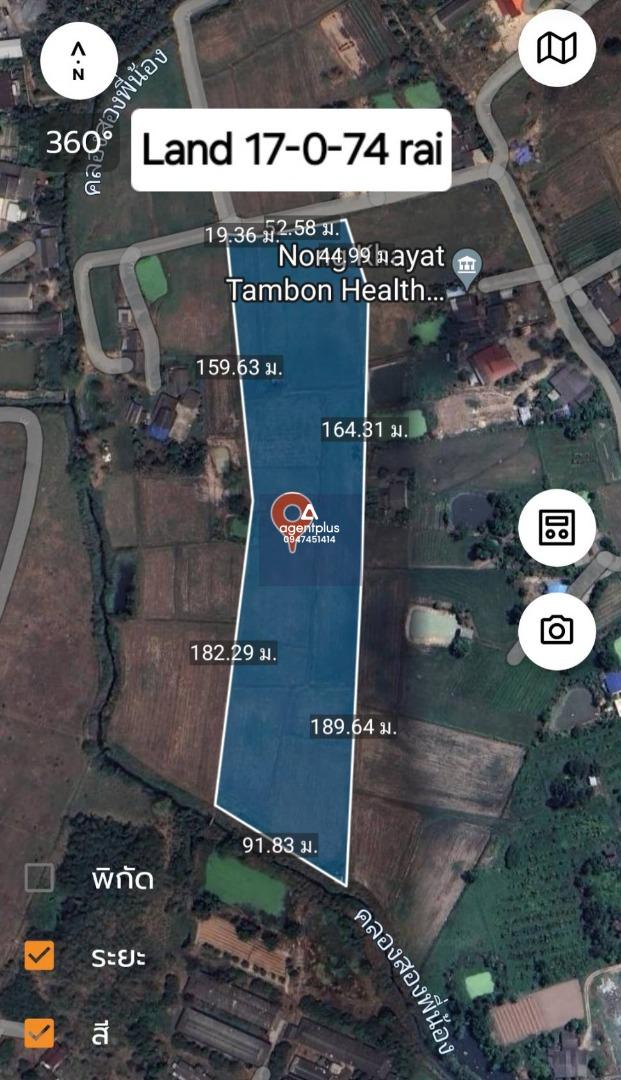Tap the Nong Khayat Tambon Health marker
This screenshot has height=1080, width=621.
tap(467, 267)
